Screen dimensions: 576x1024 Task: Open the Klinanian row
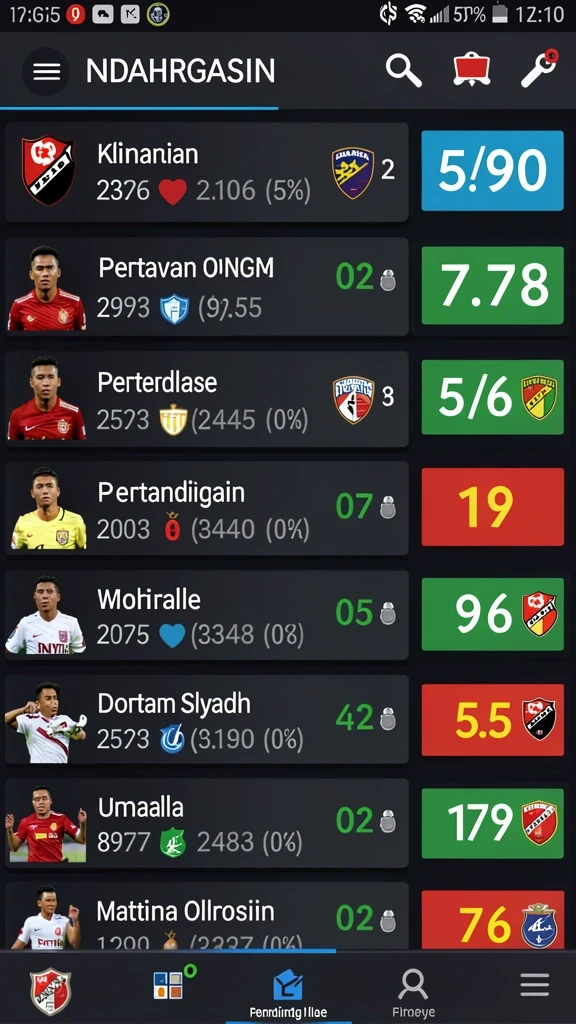(206, 172)
